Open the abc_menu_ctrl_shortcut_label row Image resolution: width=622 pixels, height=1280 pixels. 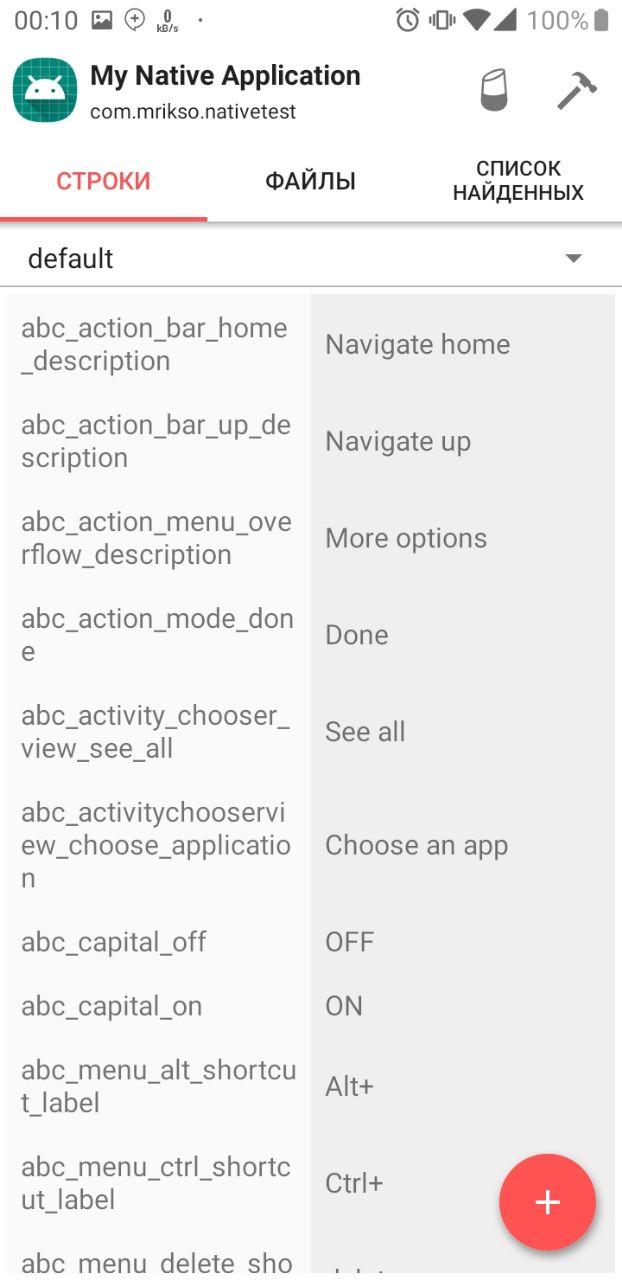(x=311, y=1183)
